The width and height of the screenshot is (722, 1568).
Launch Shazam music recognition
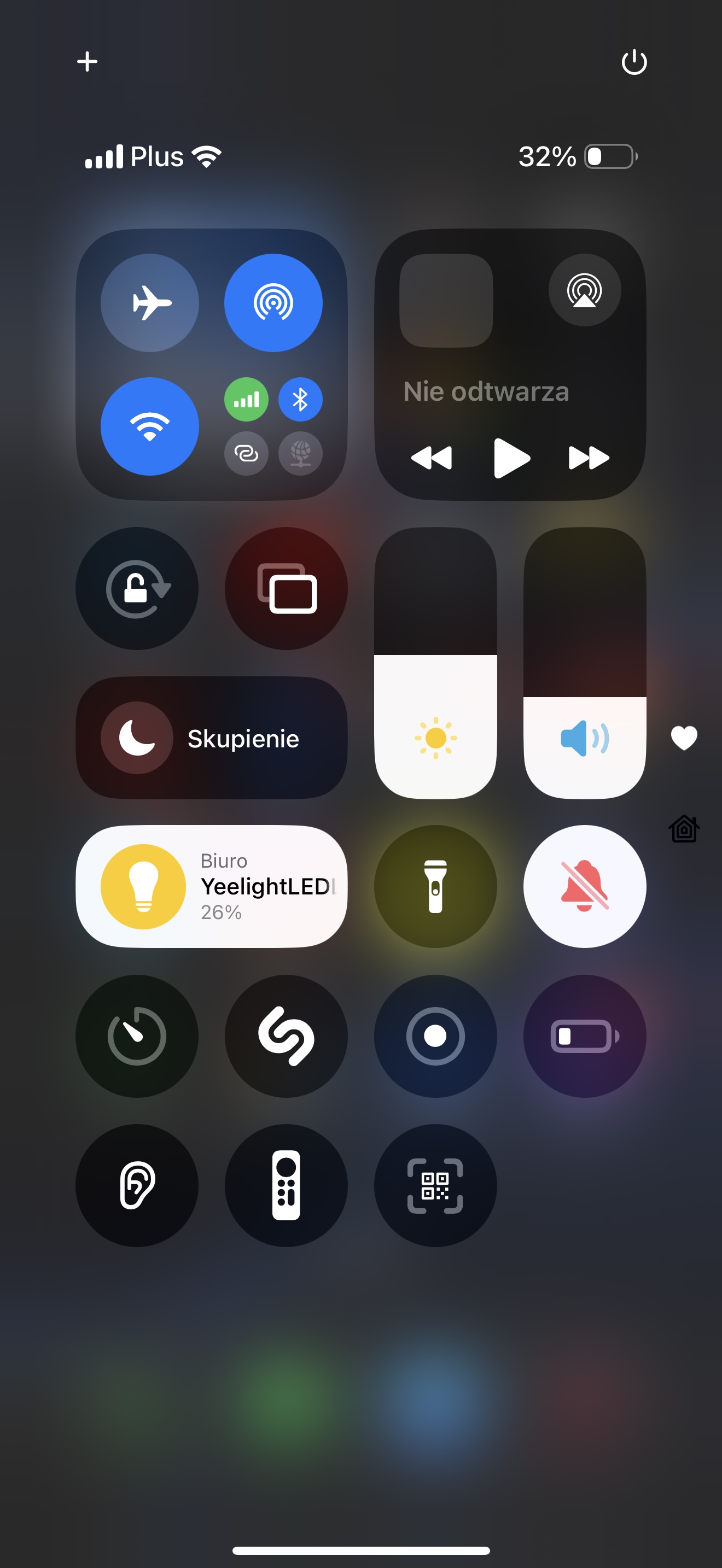(286, 1036)
